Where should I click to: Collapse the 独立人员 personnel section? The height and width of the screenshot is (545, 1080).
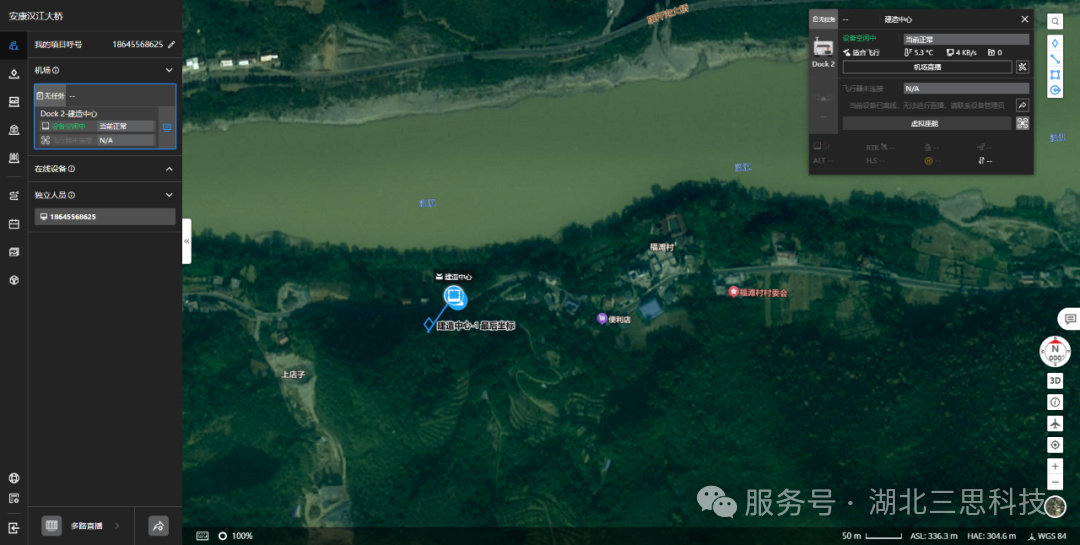[x=169, y=195]
